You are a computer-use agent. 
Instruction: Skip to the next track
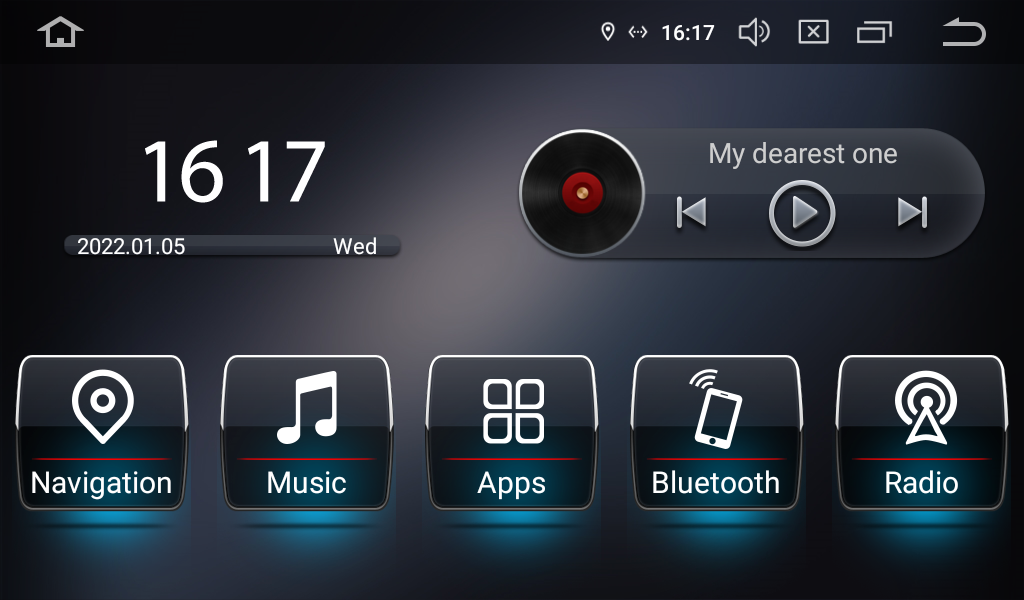point(911,212)
